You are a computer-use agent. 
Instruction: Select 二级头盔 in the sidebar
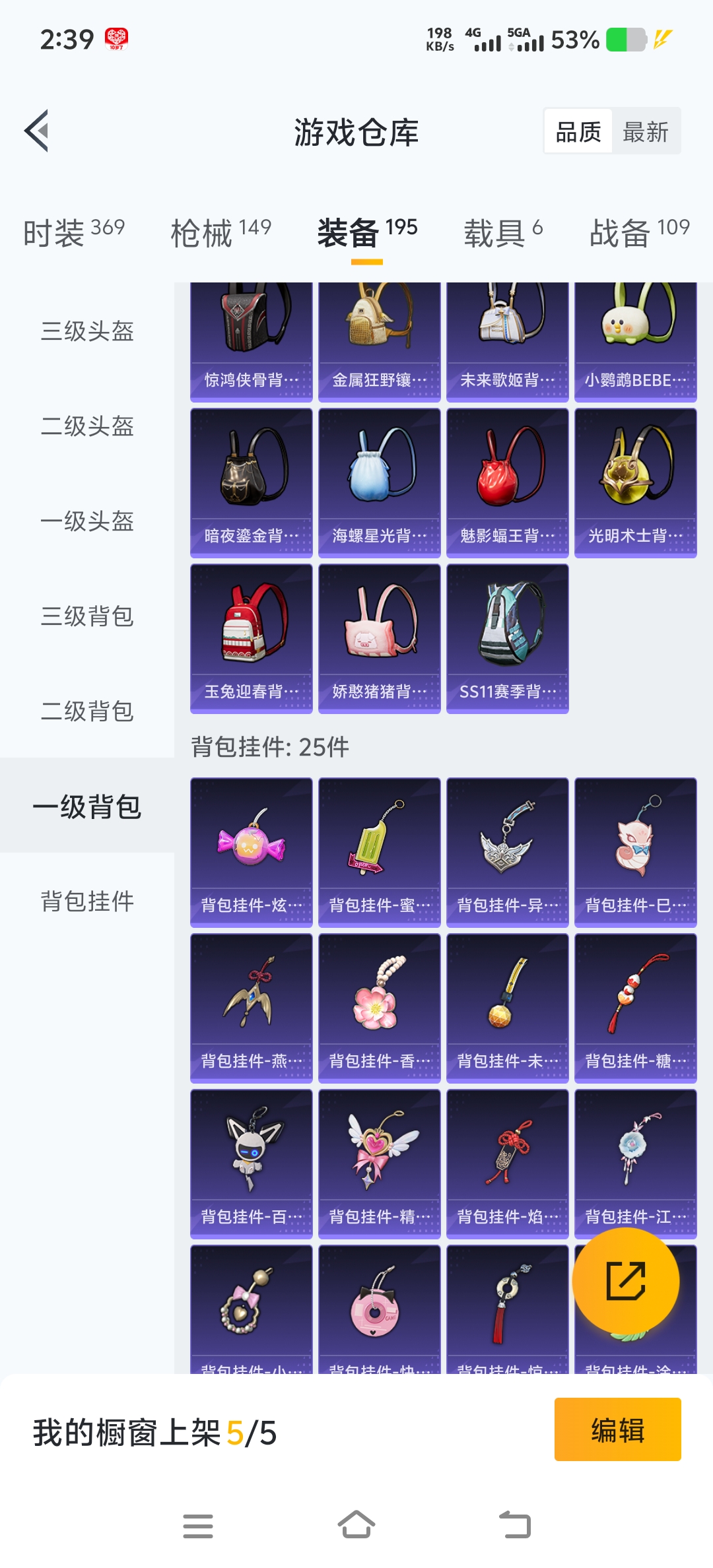click(x=87, y=426)
